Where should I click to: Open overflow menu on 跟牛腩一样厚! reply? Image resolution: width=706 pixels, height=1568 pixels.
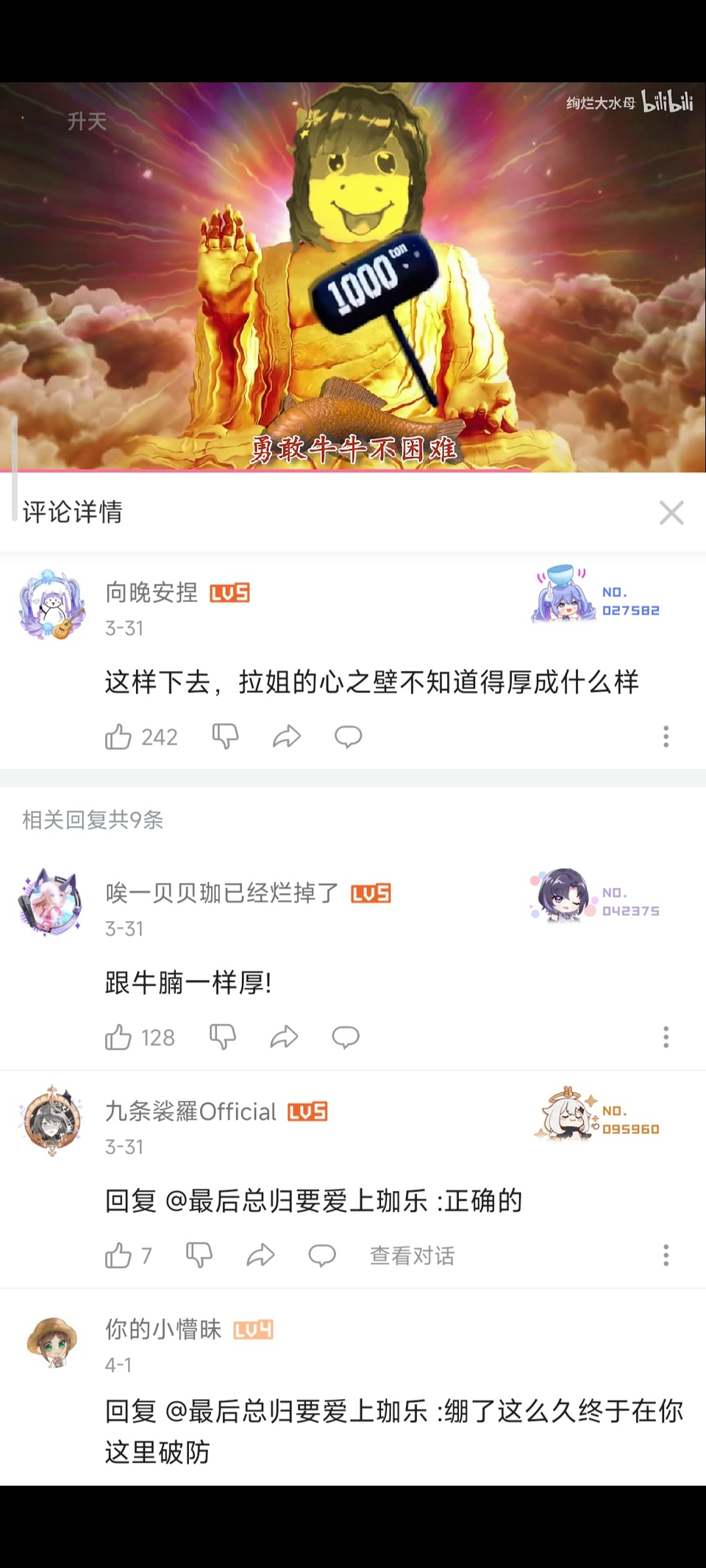666,1037
